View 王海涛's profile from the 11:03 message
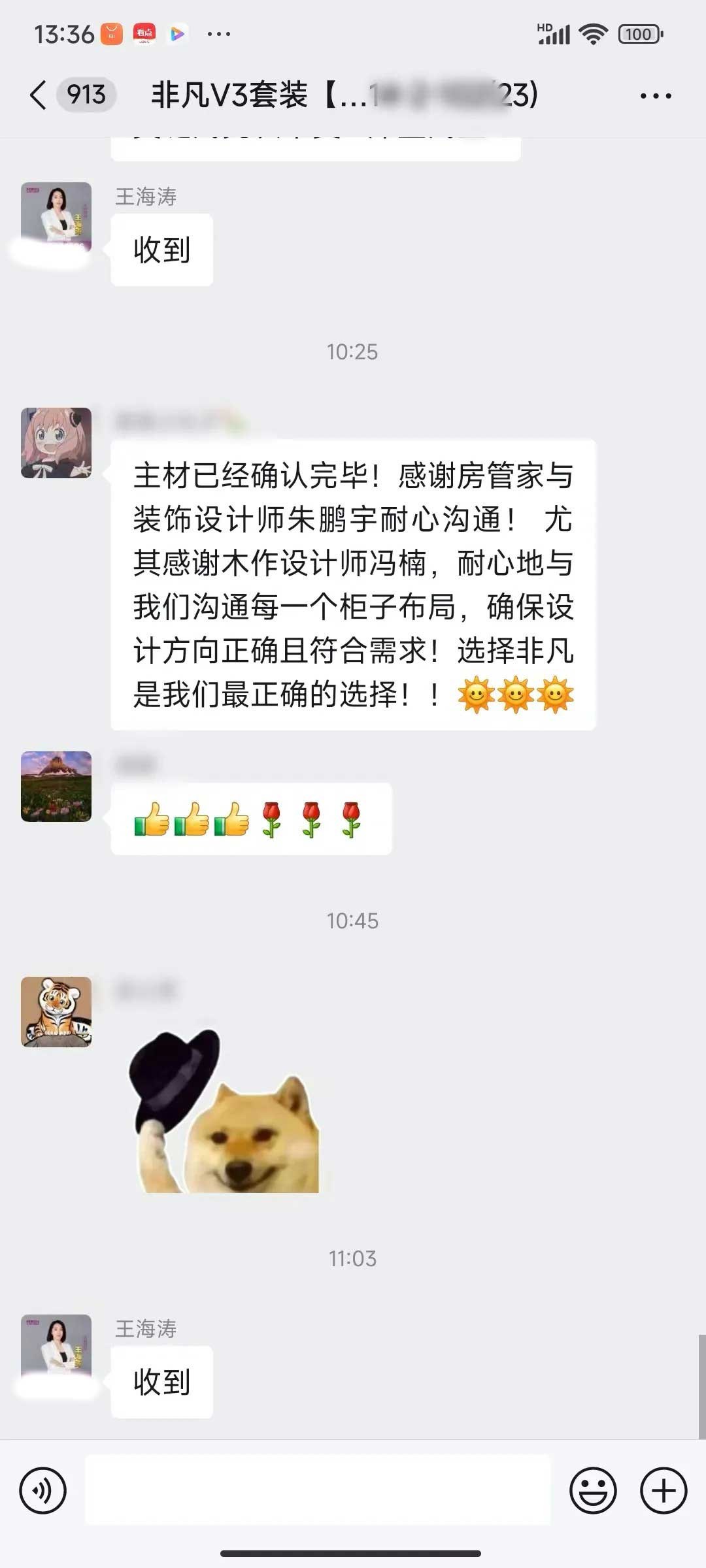Screen dimensions: 706x1568 point(56,1348)
